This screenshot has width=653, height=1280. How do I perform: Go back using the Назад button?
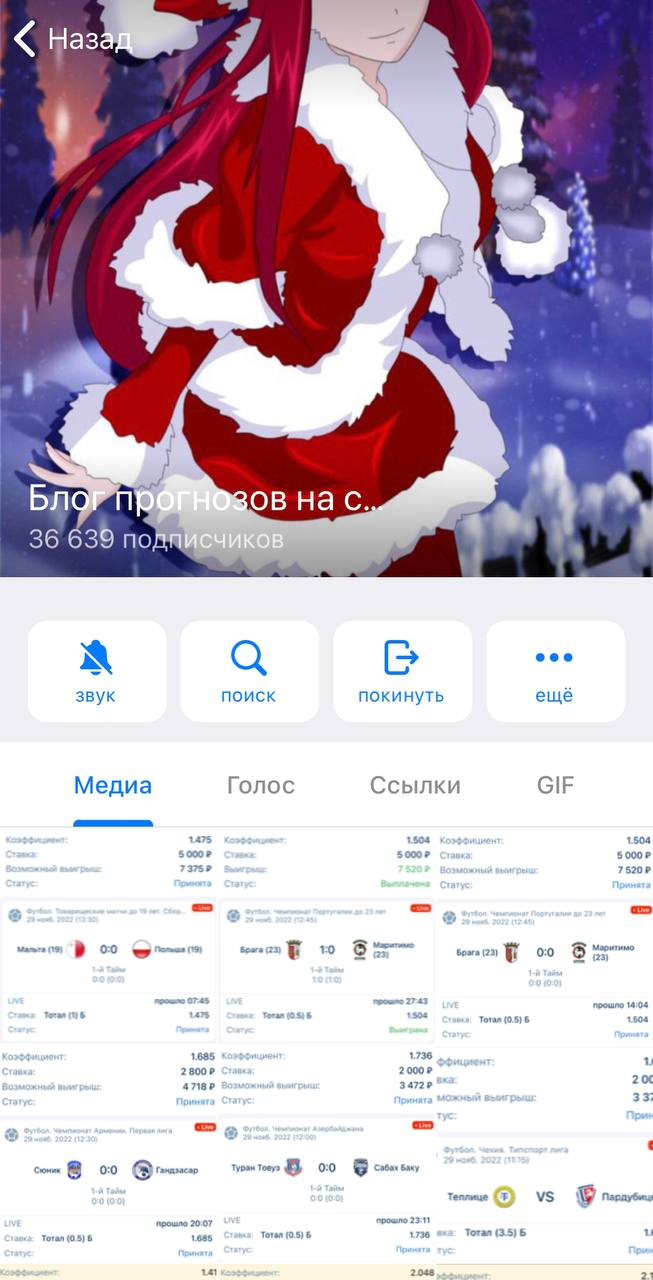(72, 40)
